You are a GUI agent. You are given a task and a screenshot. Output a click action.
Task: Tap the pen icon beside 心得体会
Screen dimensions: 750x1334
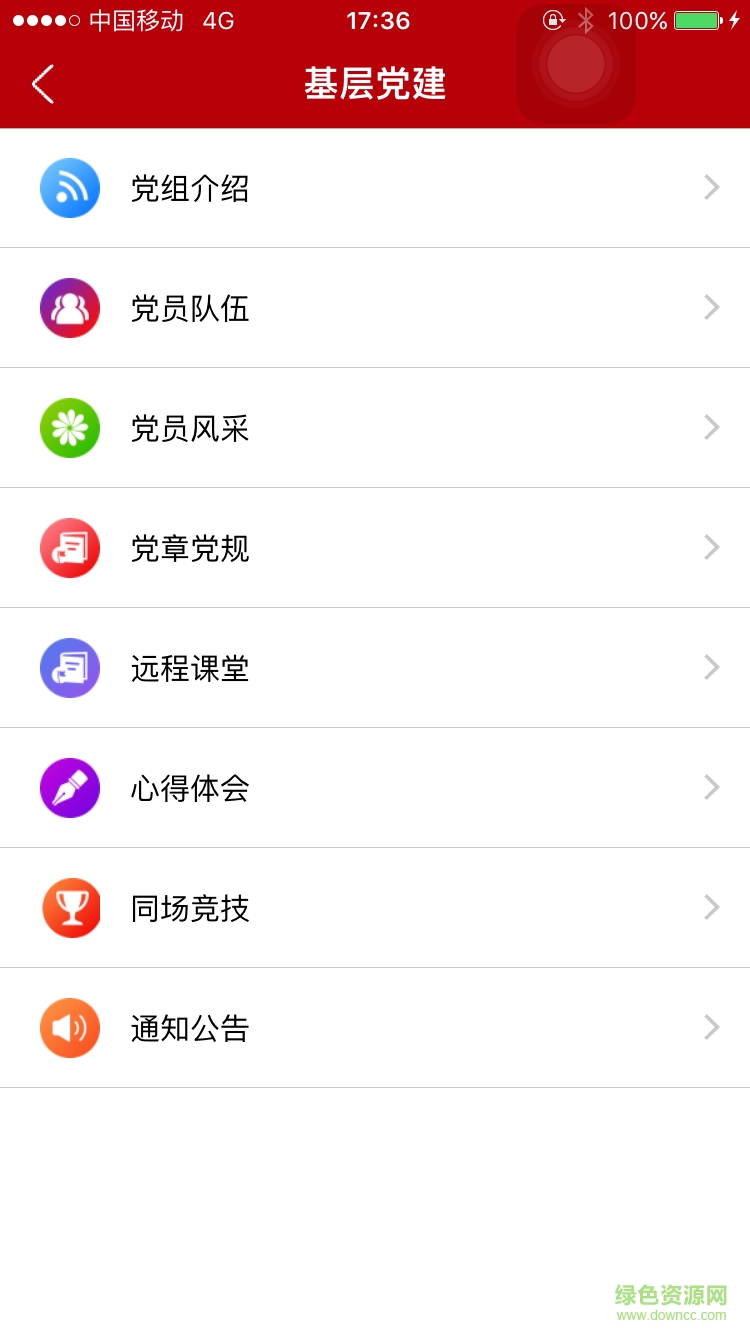click(70, 787)
